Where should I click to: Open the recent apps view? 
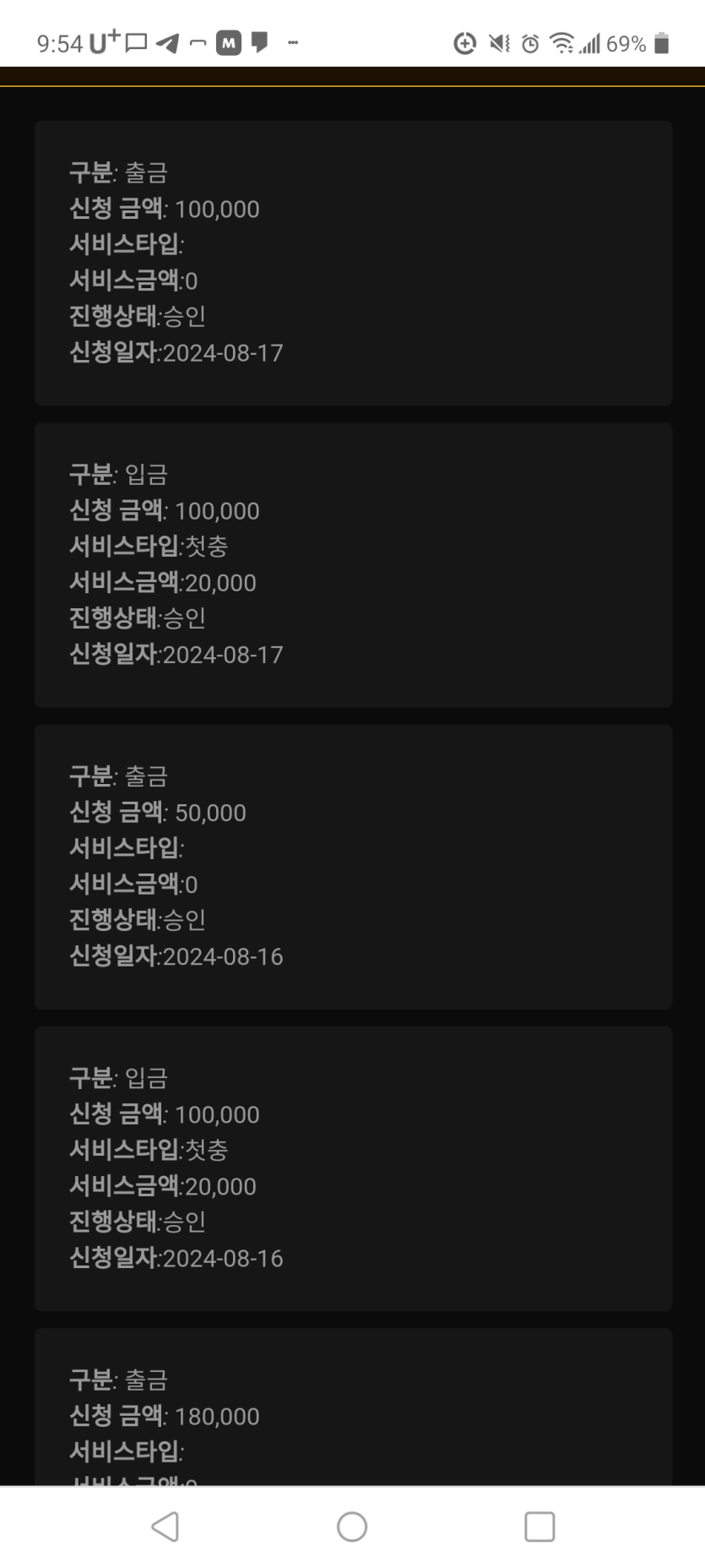point(540,1527)
